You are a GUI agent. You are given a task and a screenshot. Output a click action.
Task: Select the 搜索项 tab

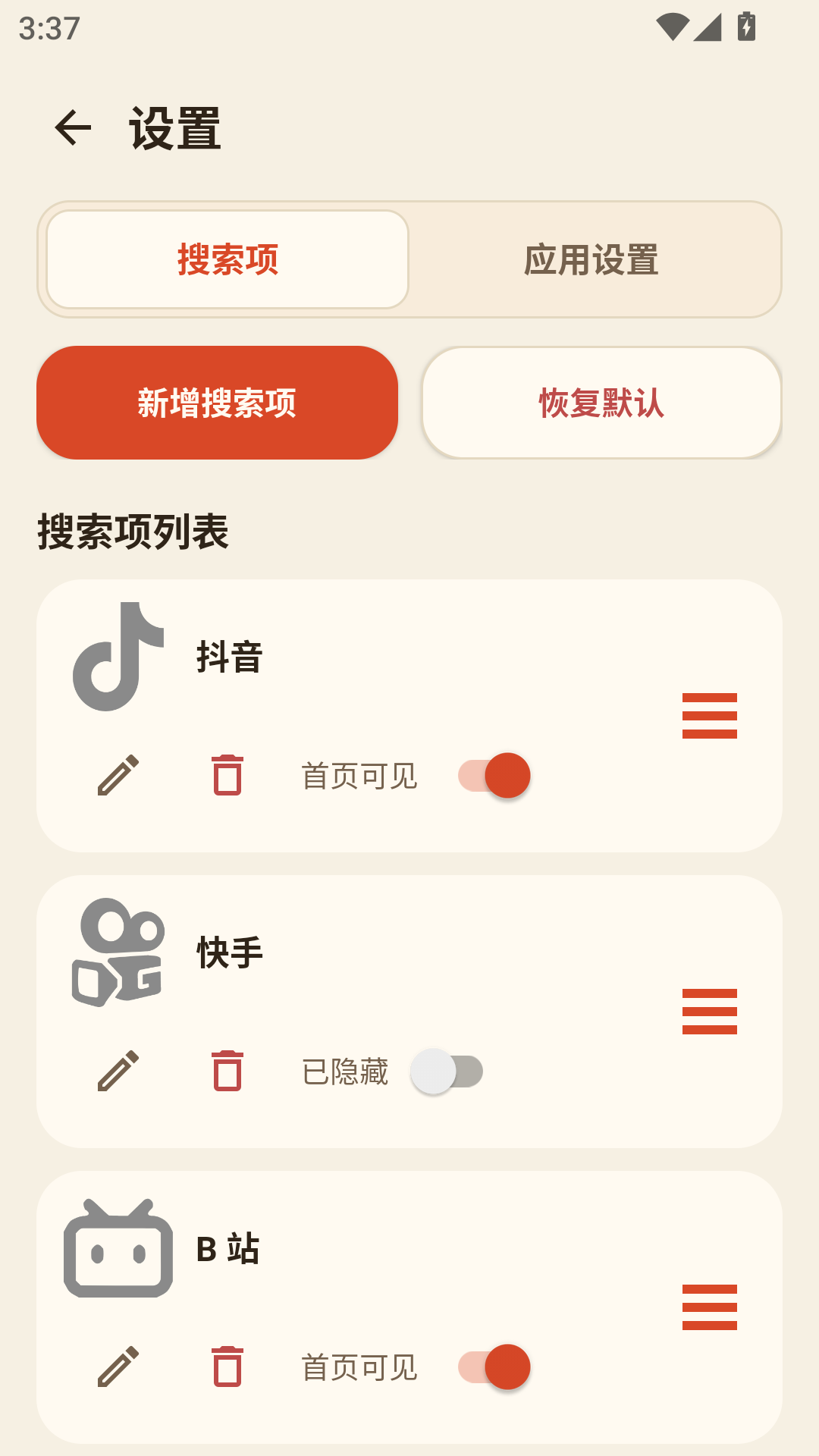[x=227, y=259]
